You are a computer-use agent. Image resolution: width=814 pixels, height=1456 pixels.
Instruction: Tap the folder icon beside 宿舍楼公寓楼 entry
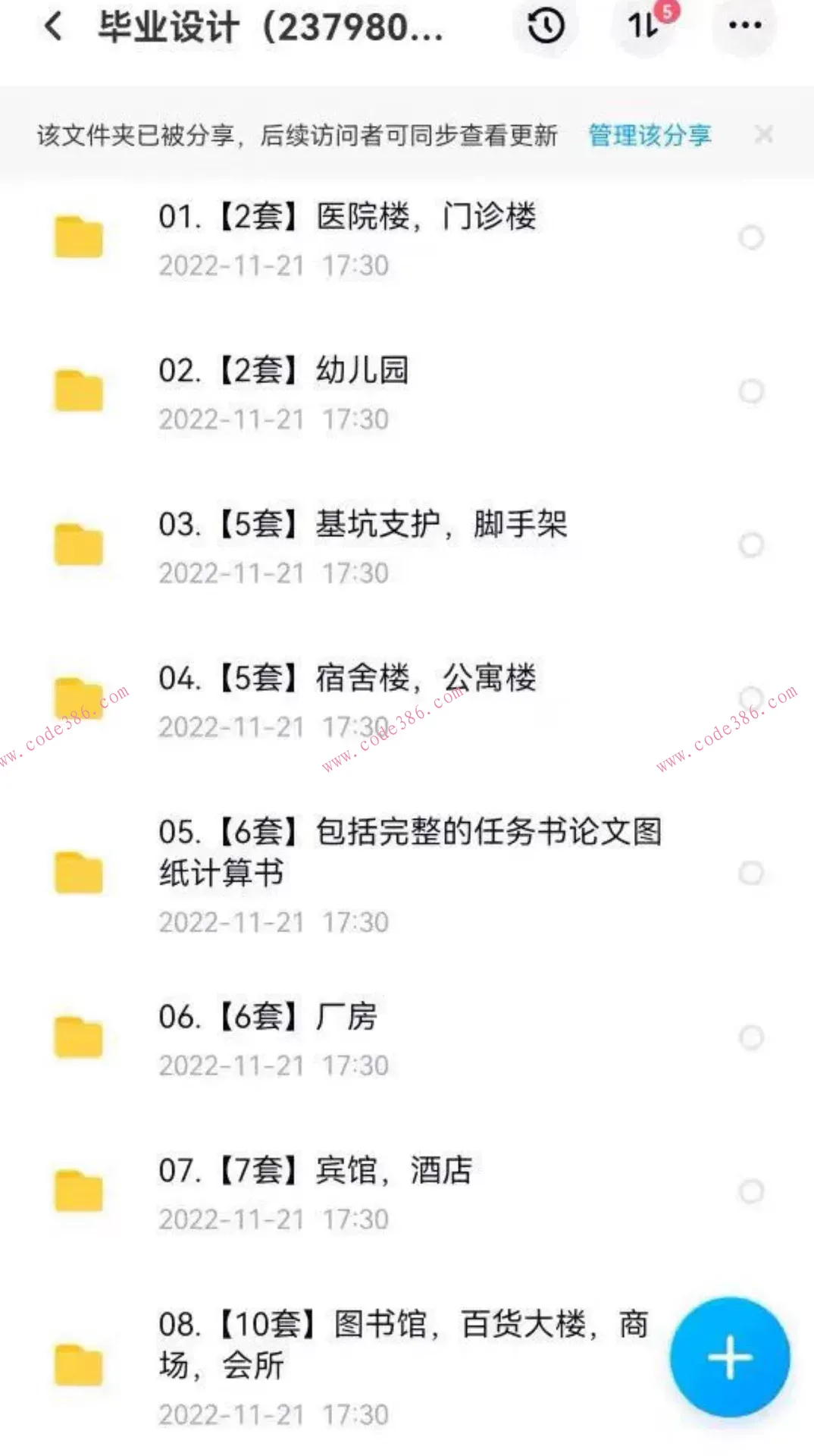click(78, 698)
